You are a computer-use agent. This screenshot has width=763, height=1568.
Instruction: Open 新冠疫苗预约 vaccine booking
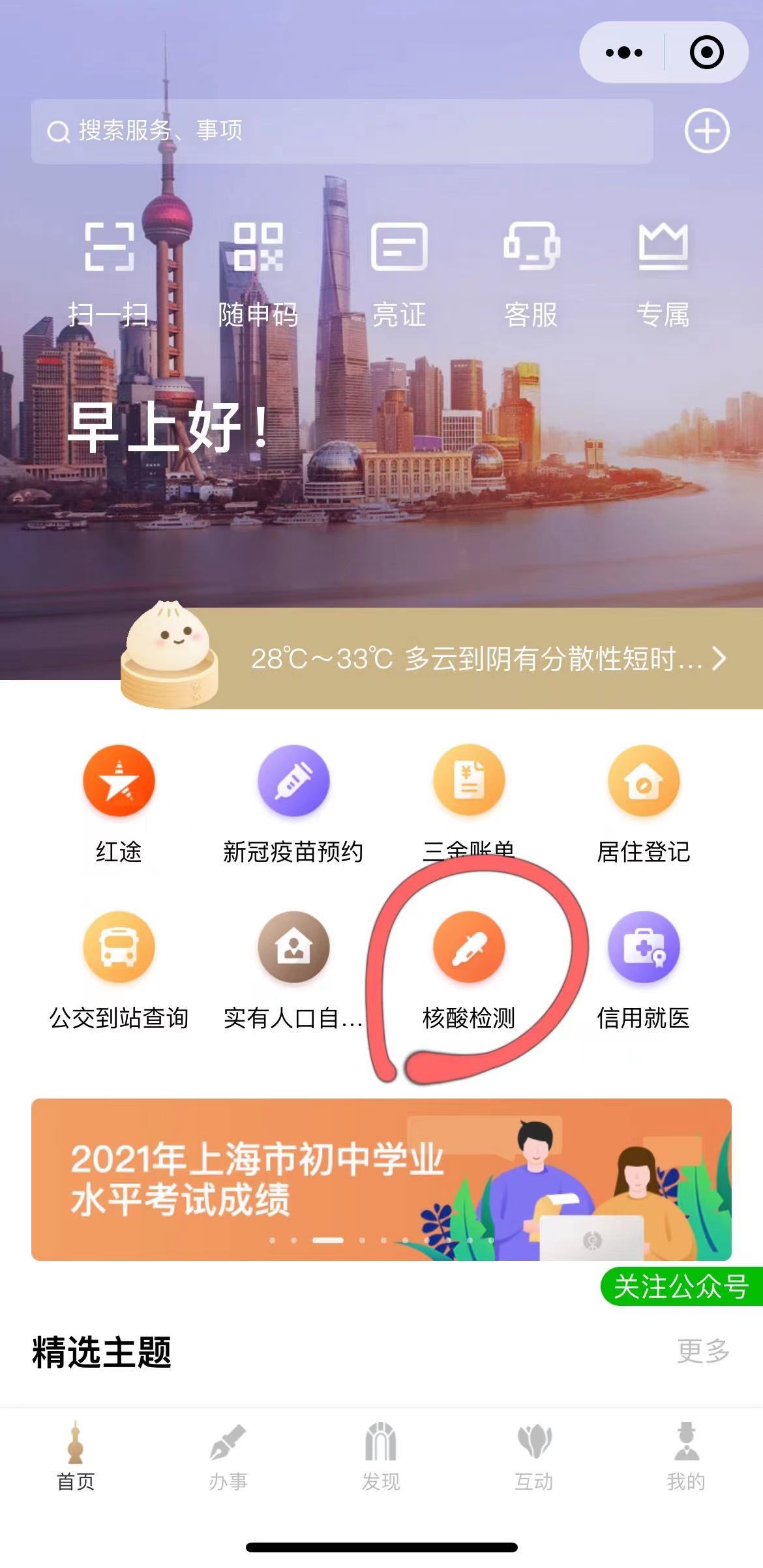click(293, 803)
